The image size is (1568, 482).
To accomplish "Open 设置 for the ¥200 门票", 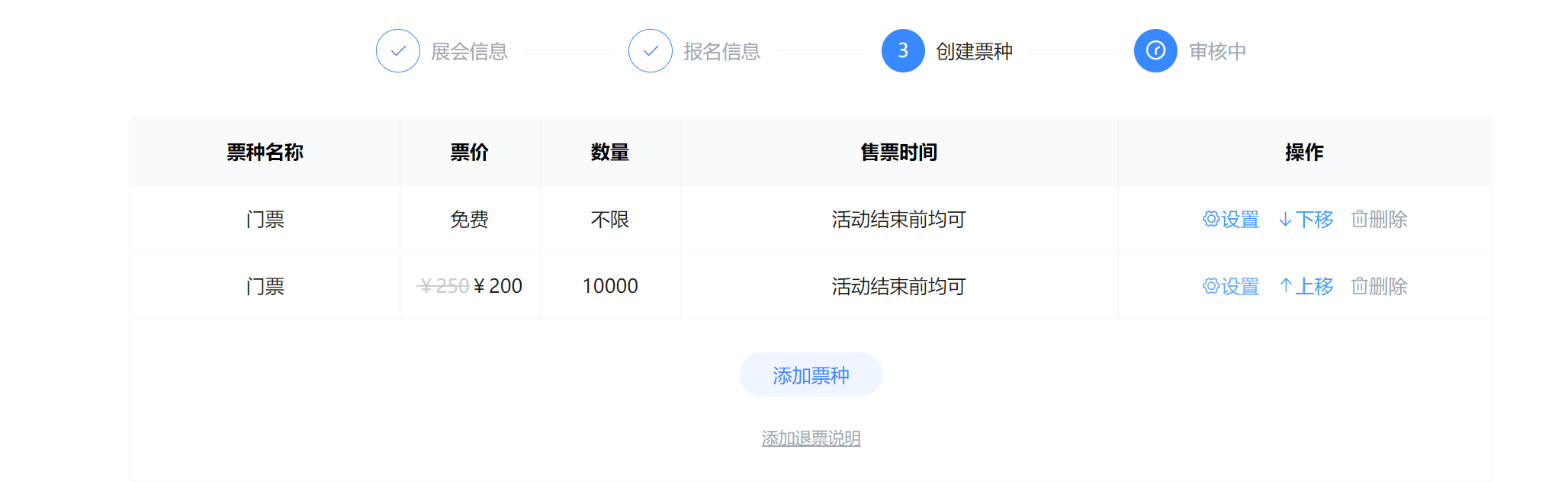I will tap(1231, 287).
